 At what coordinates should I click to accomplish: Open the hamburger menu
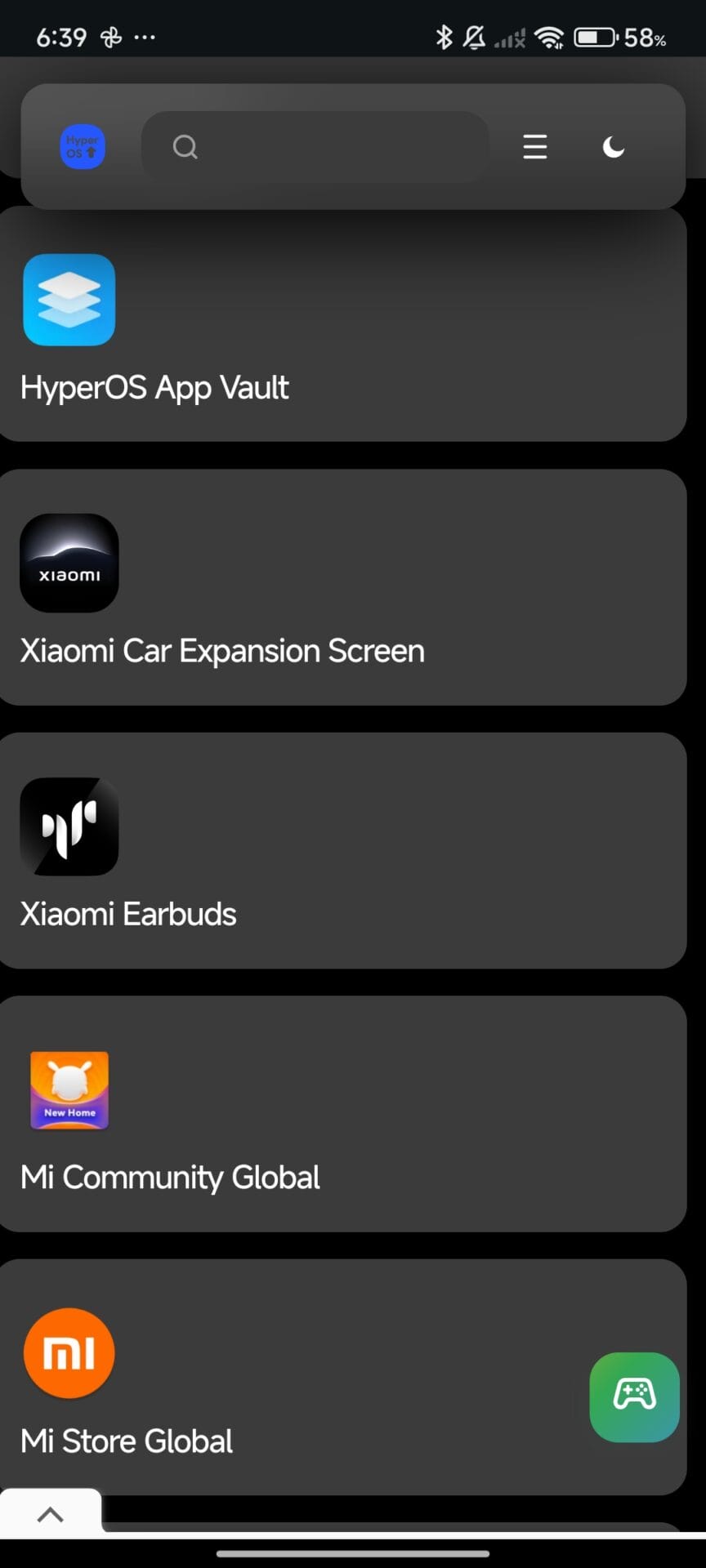[534, 147]
